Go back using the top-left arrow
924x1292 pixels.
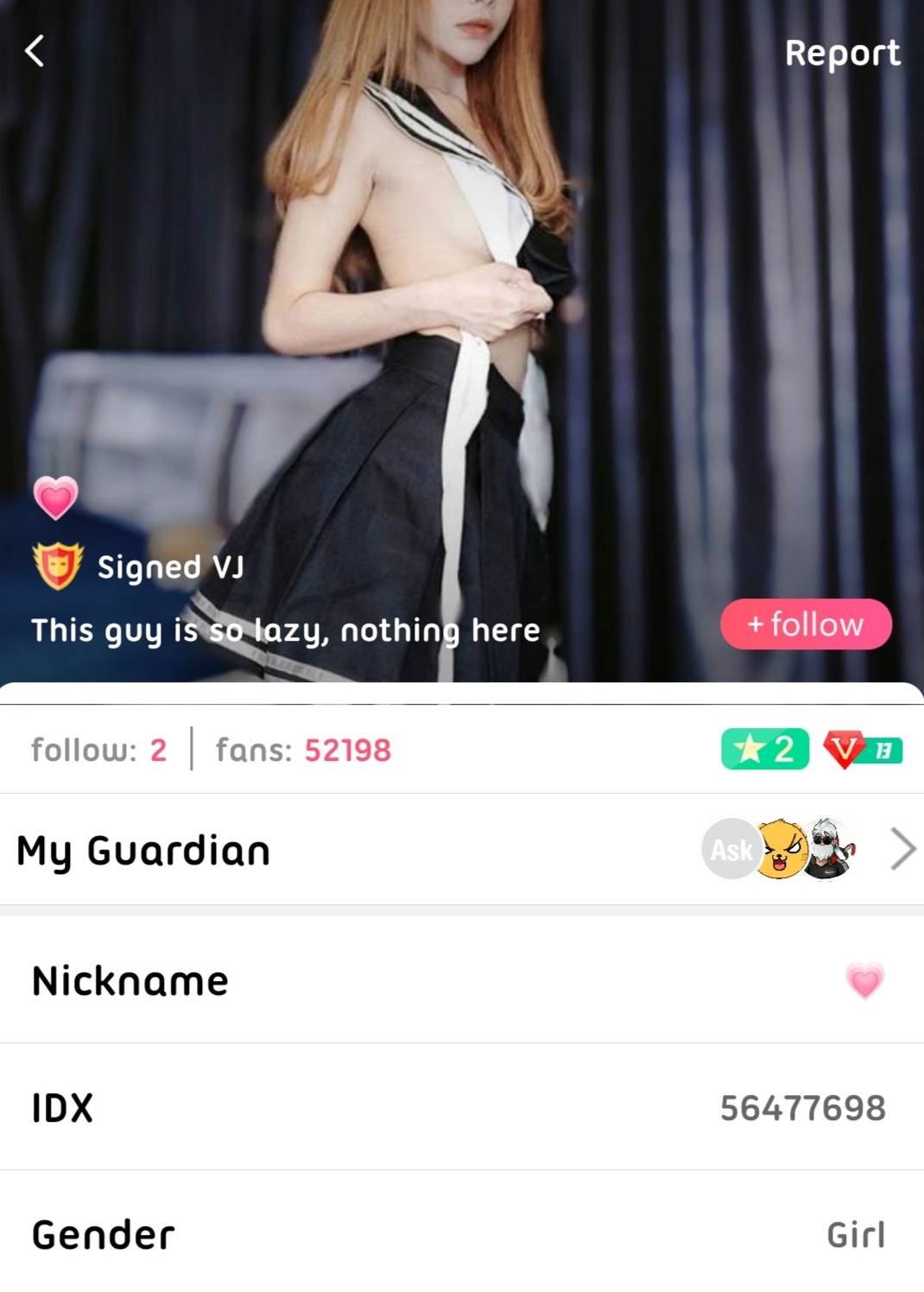coord(35,51)
